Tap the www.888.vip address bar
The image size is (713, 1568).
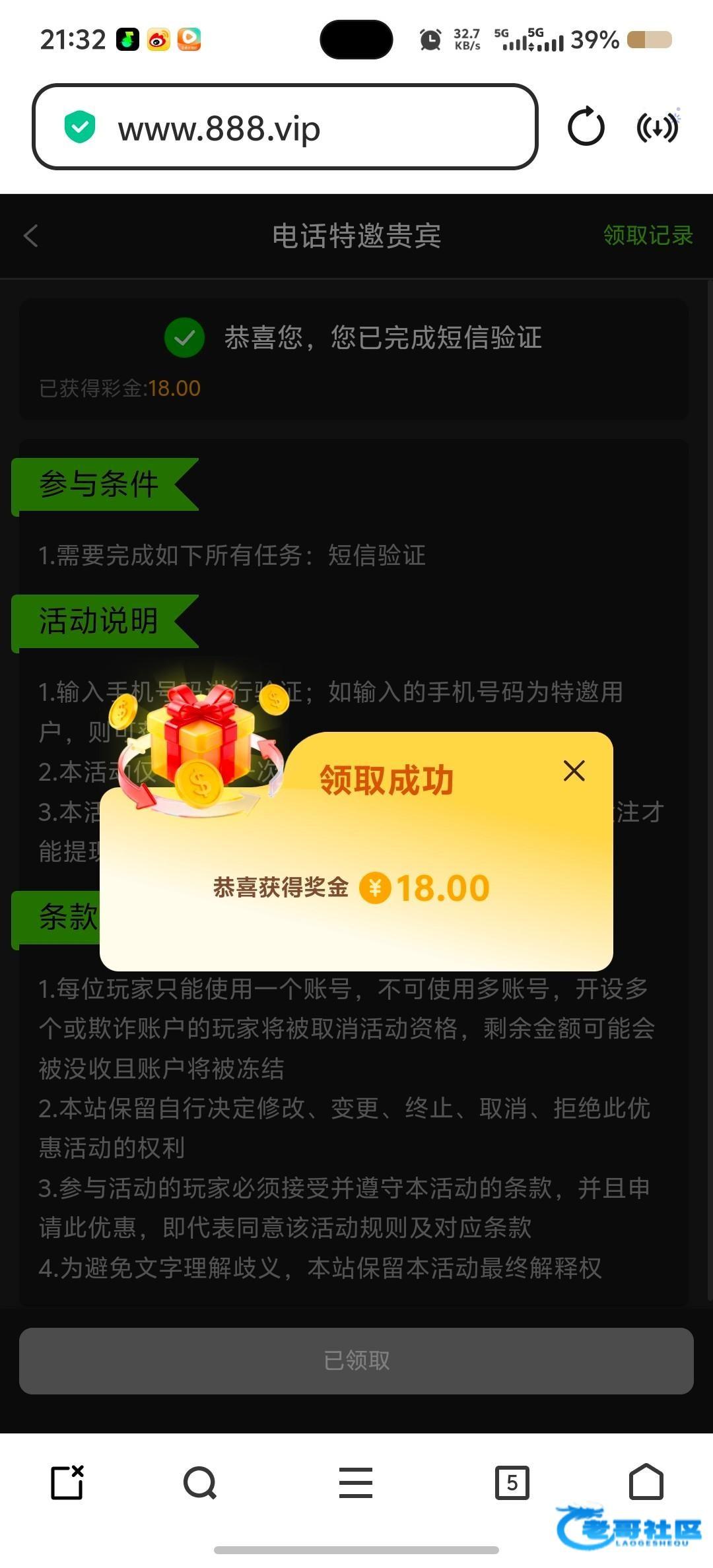pyautogui.click(x=285, y=127)
